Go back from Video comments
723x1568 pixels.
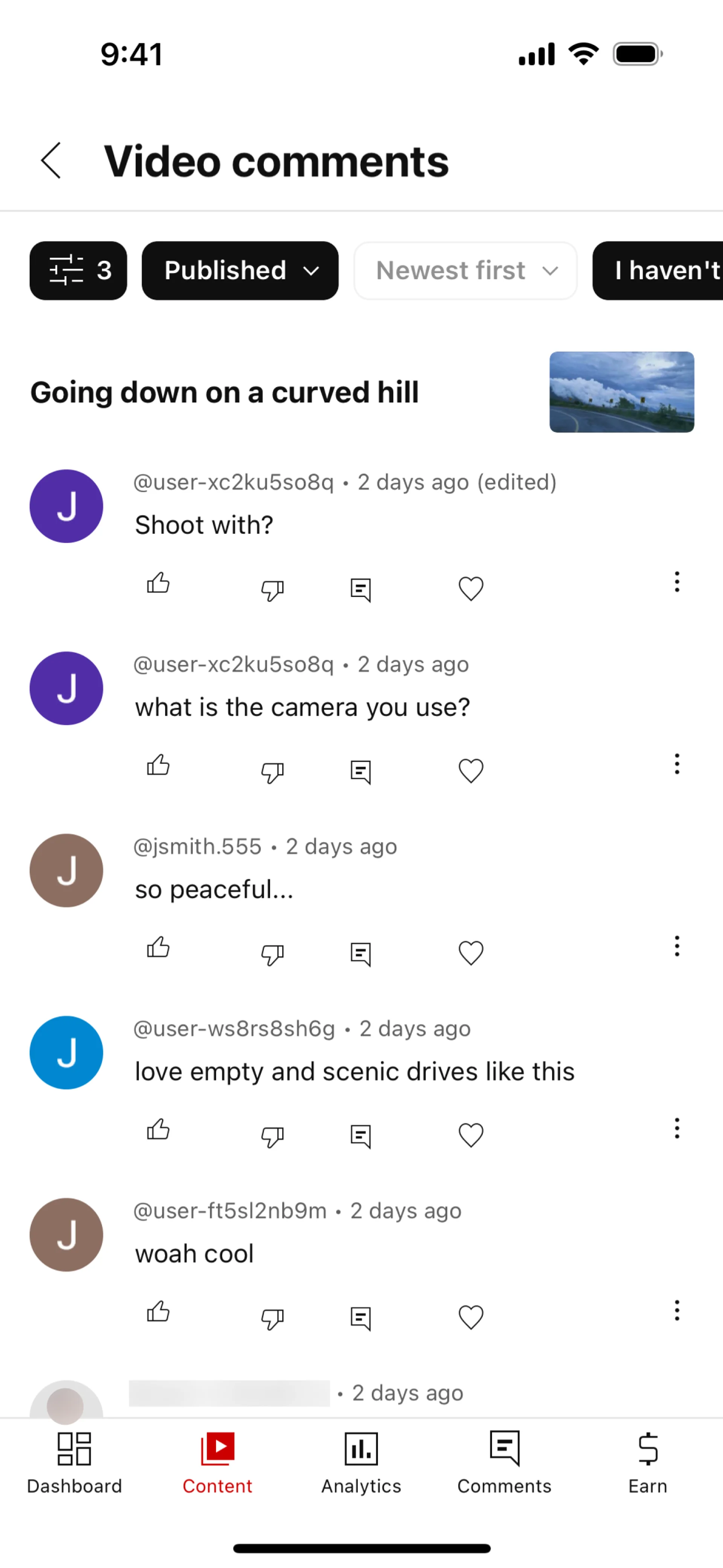[51, 161]
